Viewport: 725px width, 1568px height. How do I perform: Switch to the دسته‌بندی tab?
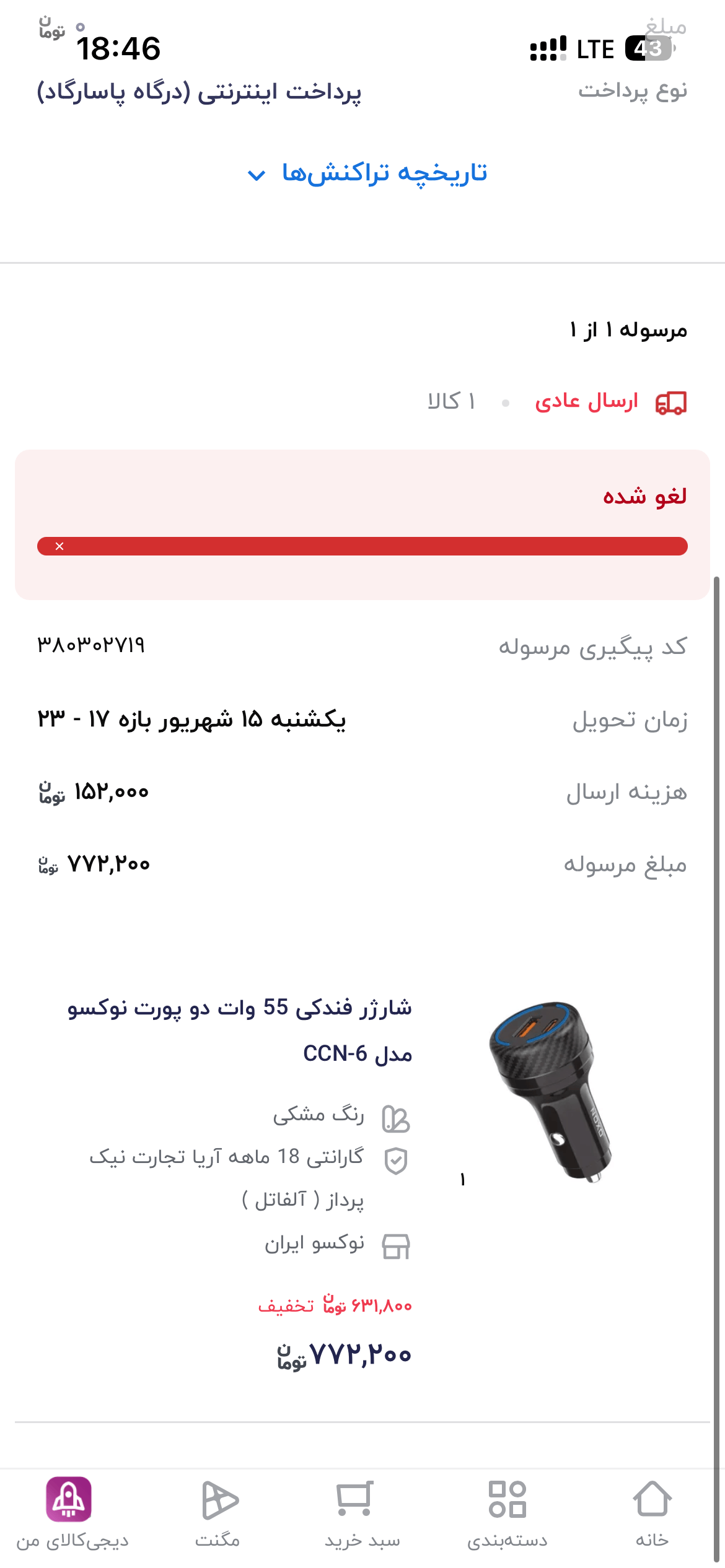(507, 1514)
